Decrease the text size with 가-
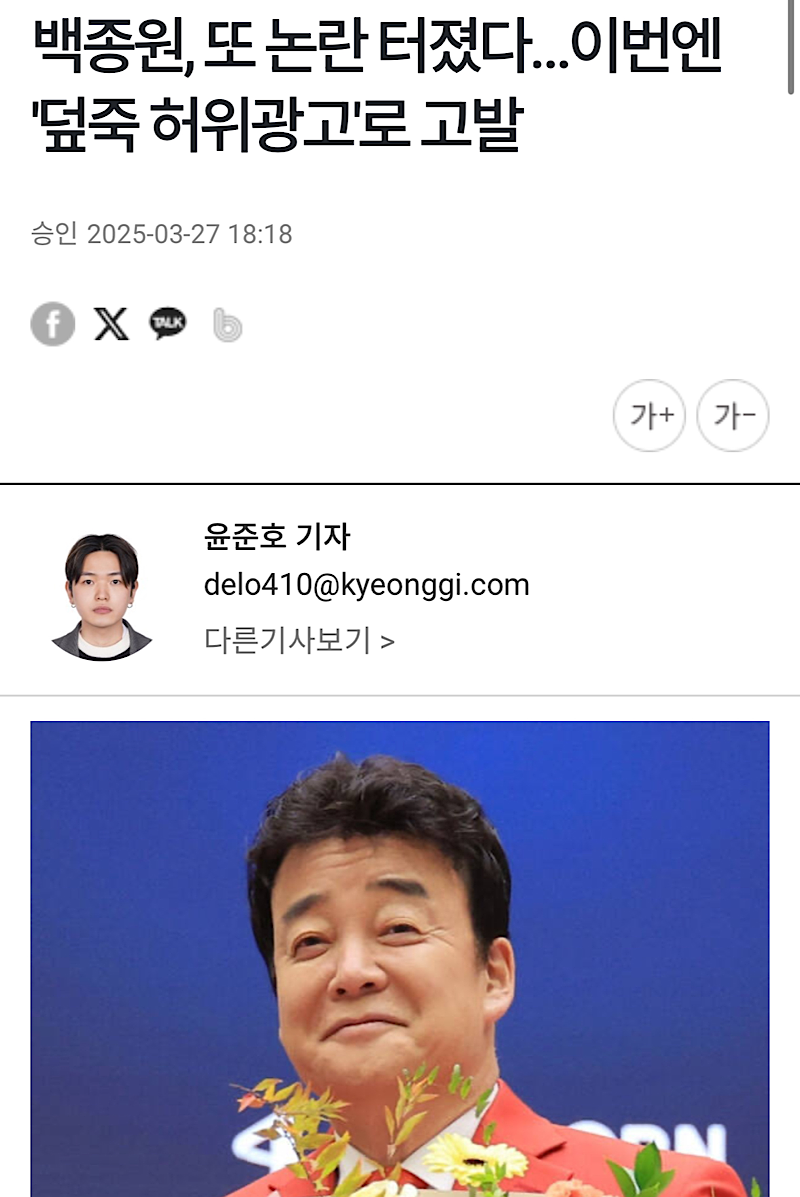 [x=733, y=416]
